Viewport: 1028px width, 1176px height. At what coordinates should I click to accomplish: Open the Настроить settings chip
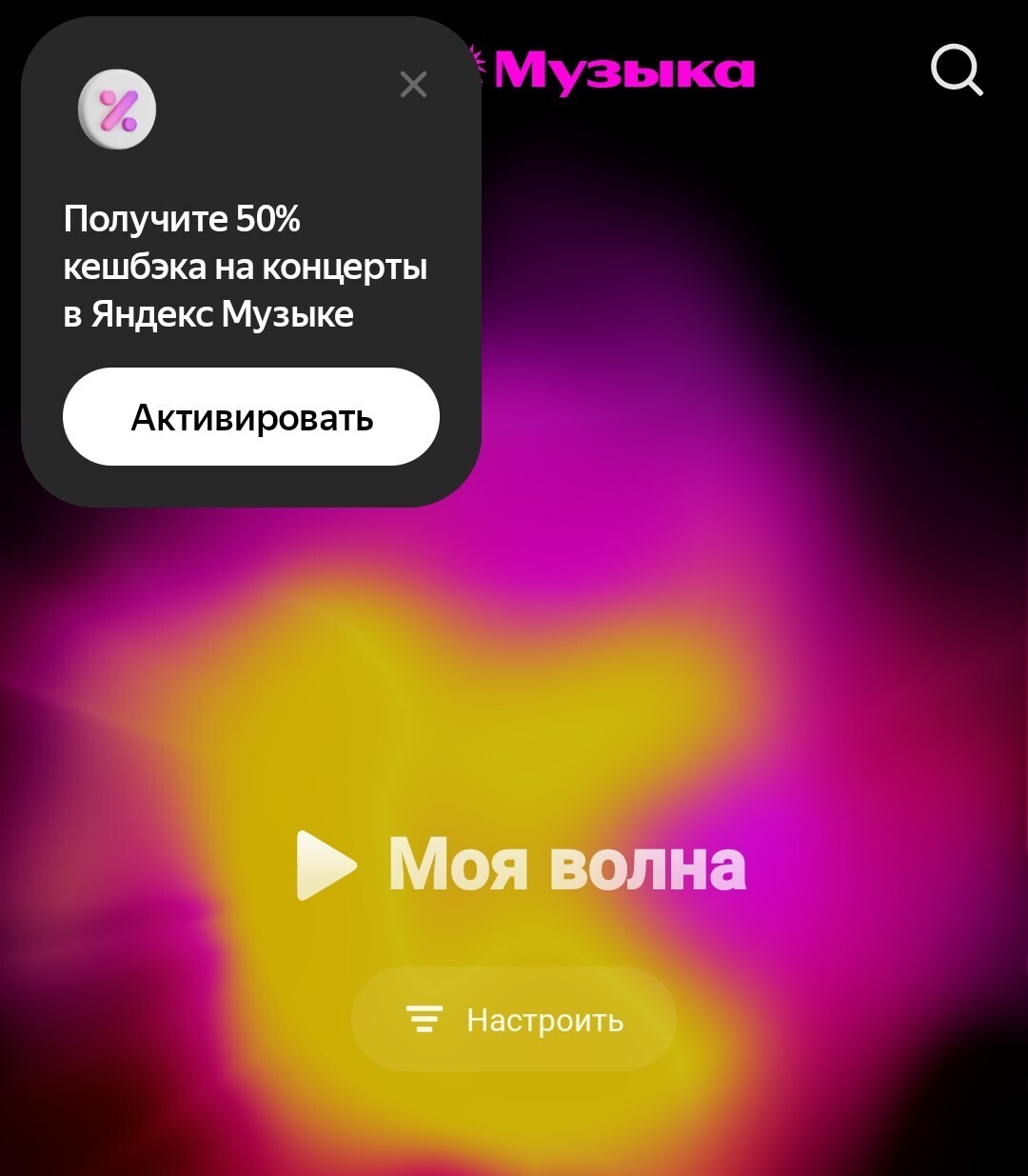pyautogui.click(x=514, y=1020)
